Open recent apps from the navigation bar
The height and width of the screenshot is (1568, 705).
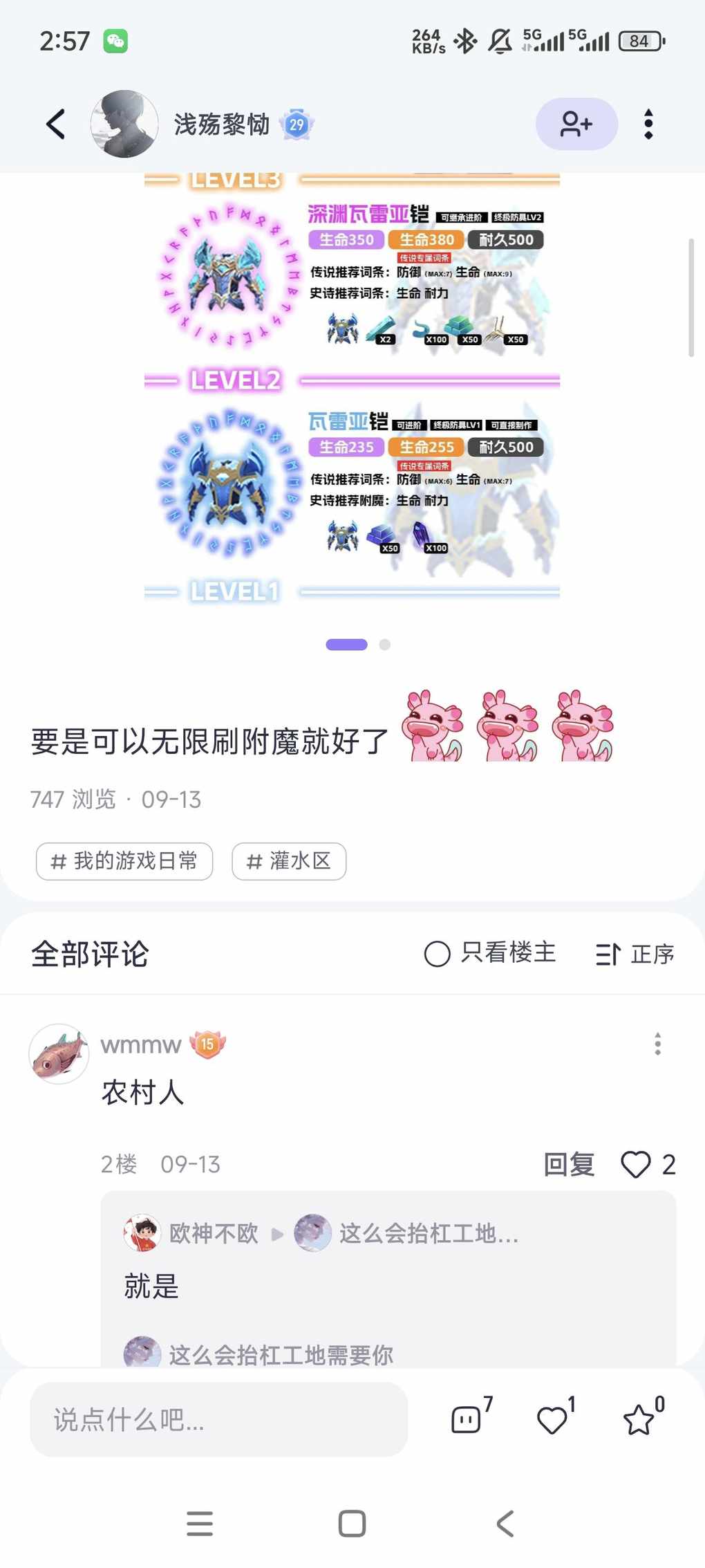200,1524
